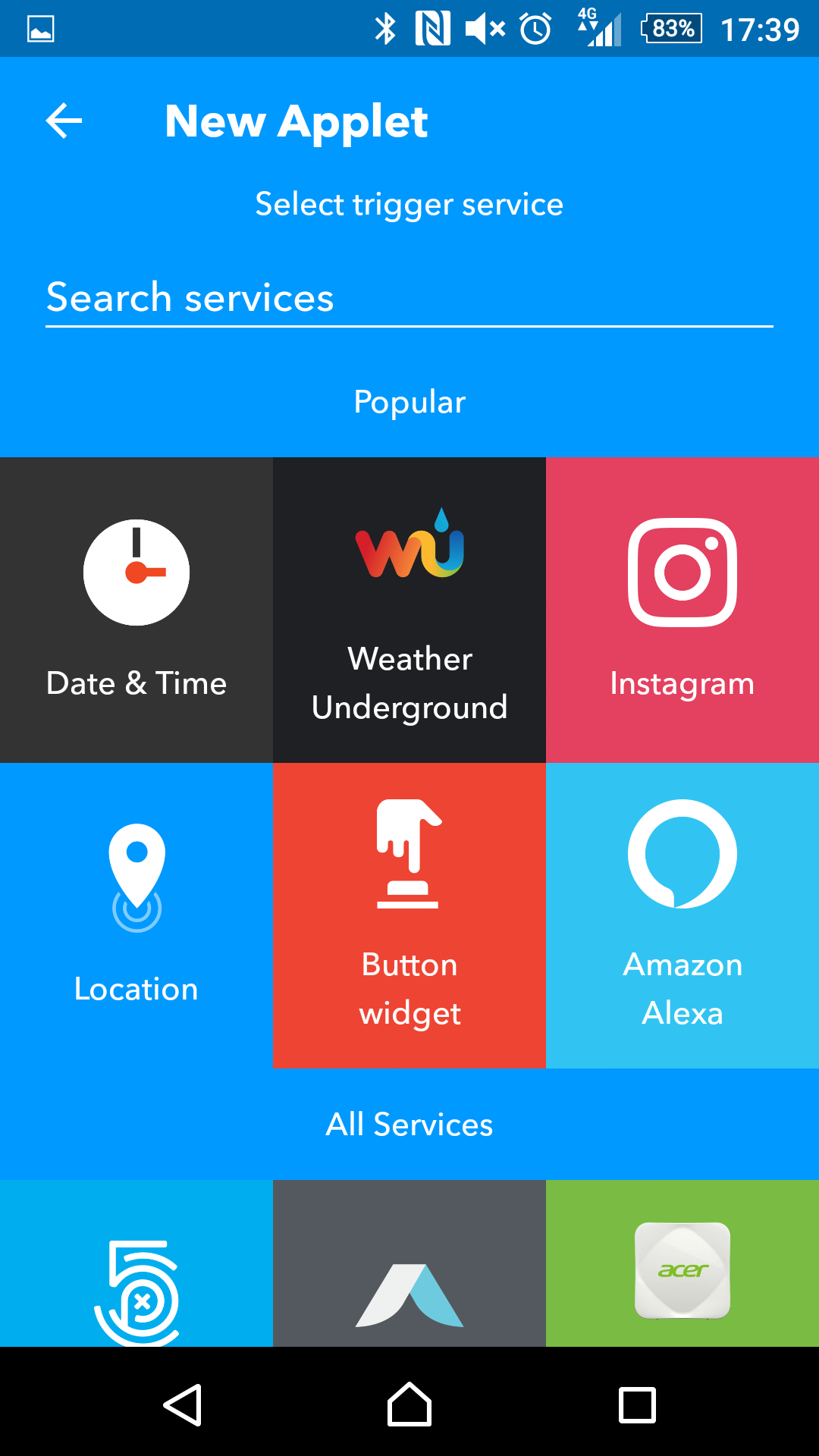819x1456 pixels.
Task: Tap the screenshot notification icon in status bar
Action: pyautogui.click(x=38, y=28)
